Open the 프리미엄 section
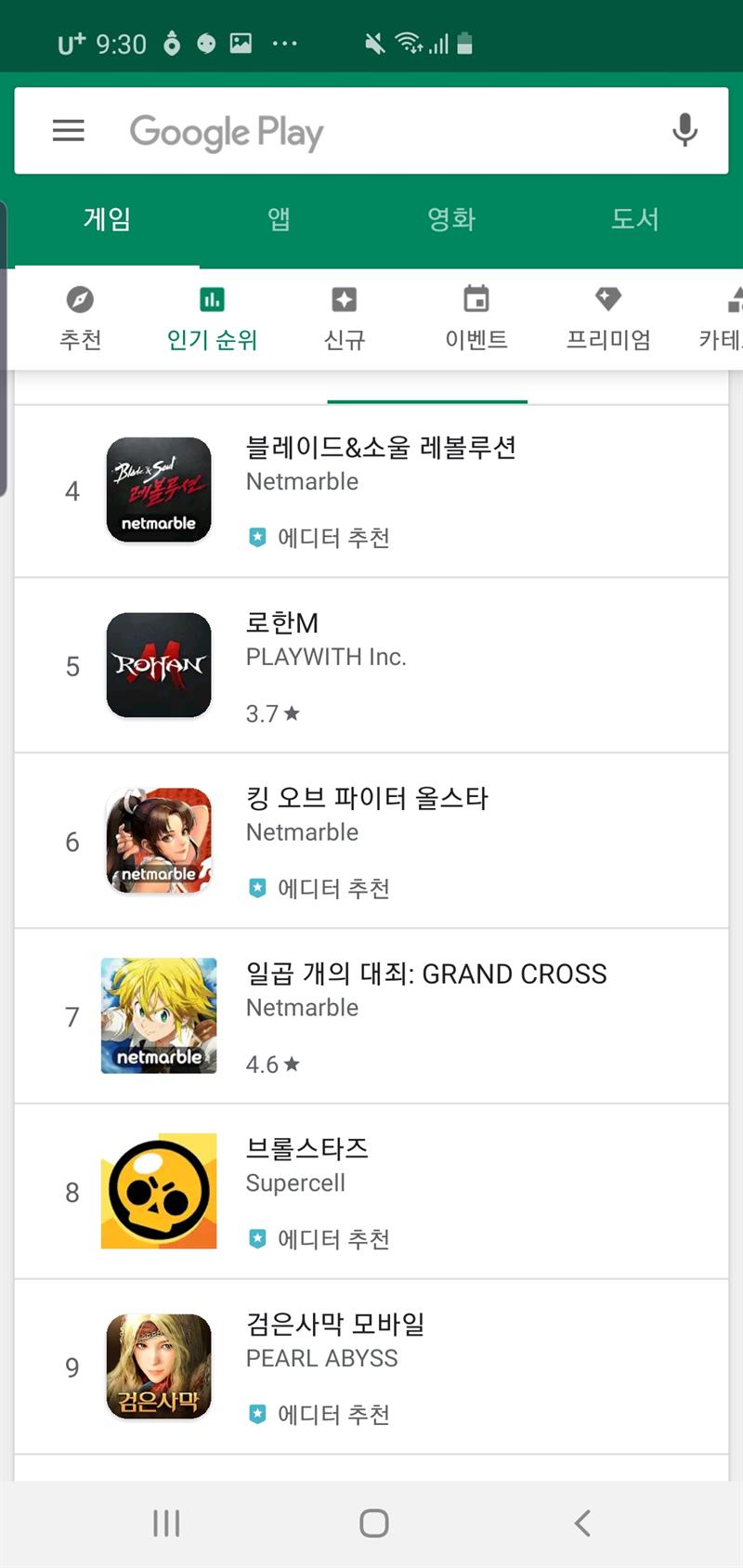This screenshot has height=1568, width=743. 608,320
